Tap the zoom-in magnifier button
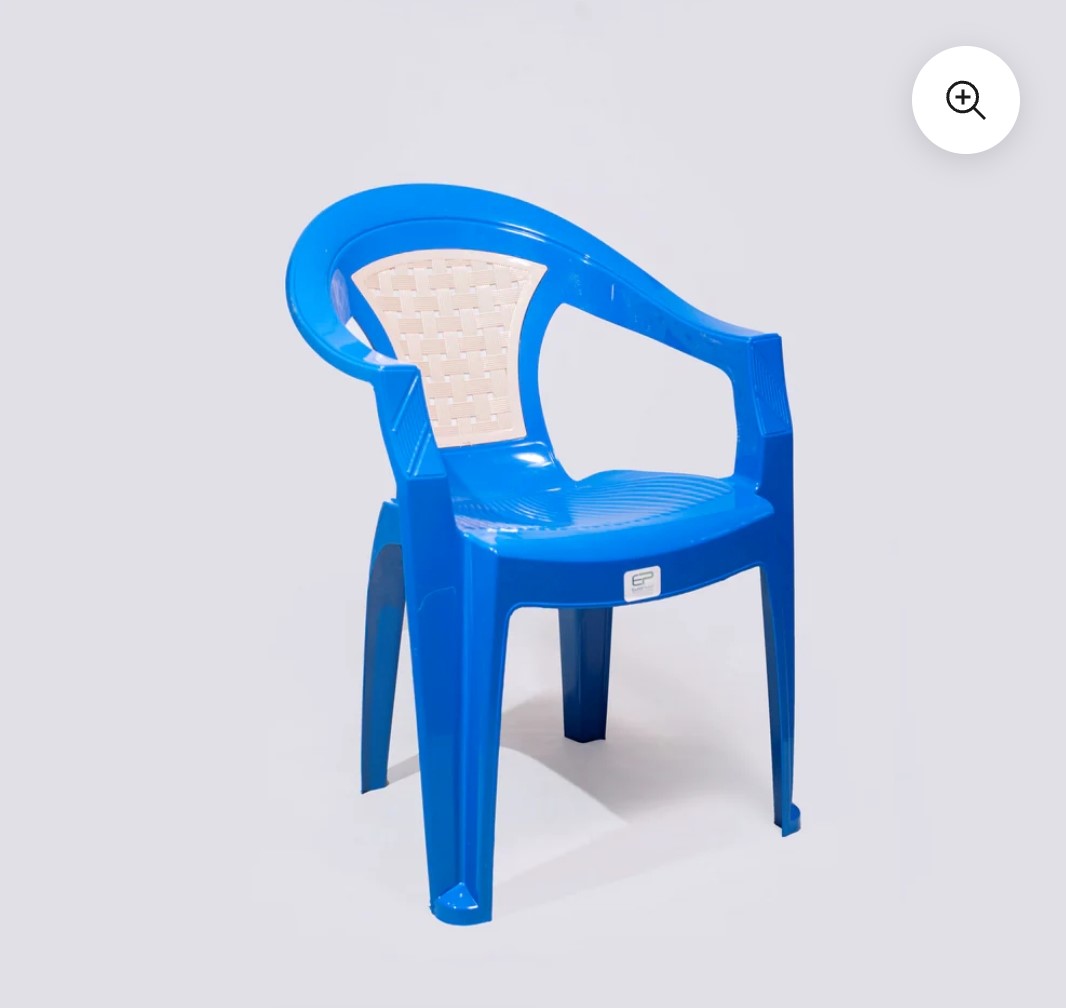1066x1008 pixels. [965, 100]
